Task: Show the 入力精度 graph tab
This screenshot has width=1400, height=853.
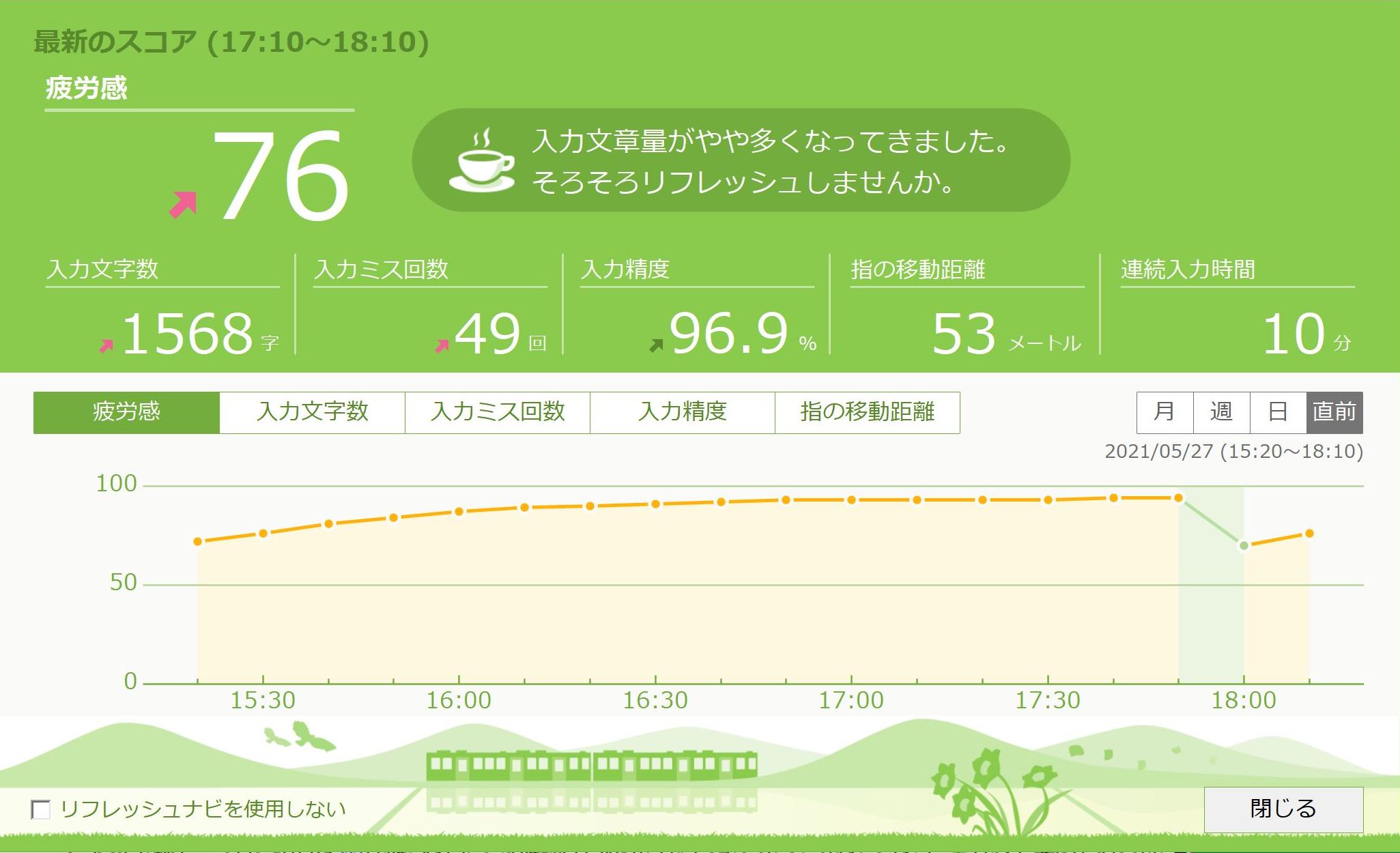Action: 683,412
